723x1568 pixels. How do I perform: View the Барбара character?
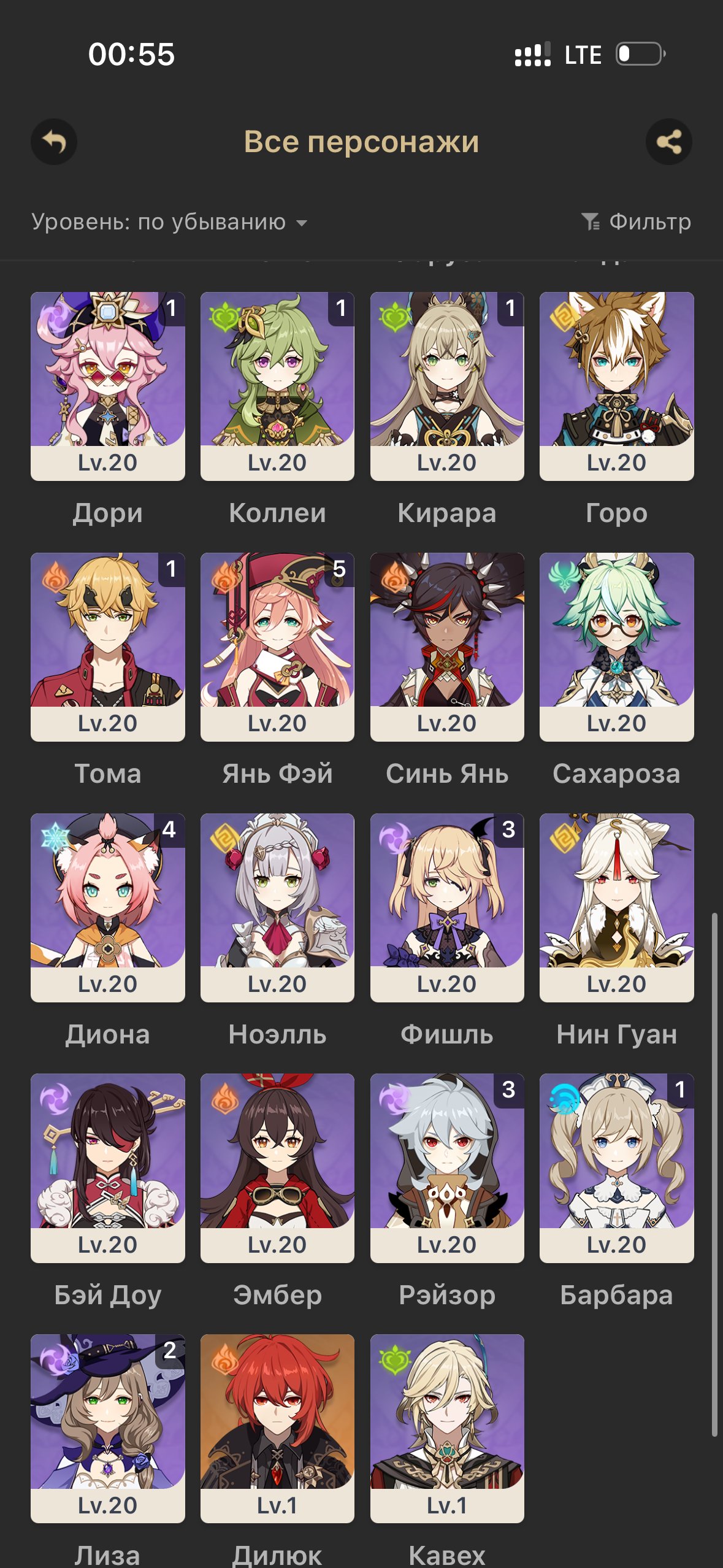point(616,1167)
